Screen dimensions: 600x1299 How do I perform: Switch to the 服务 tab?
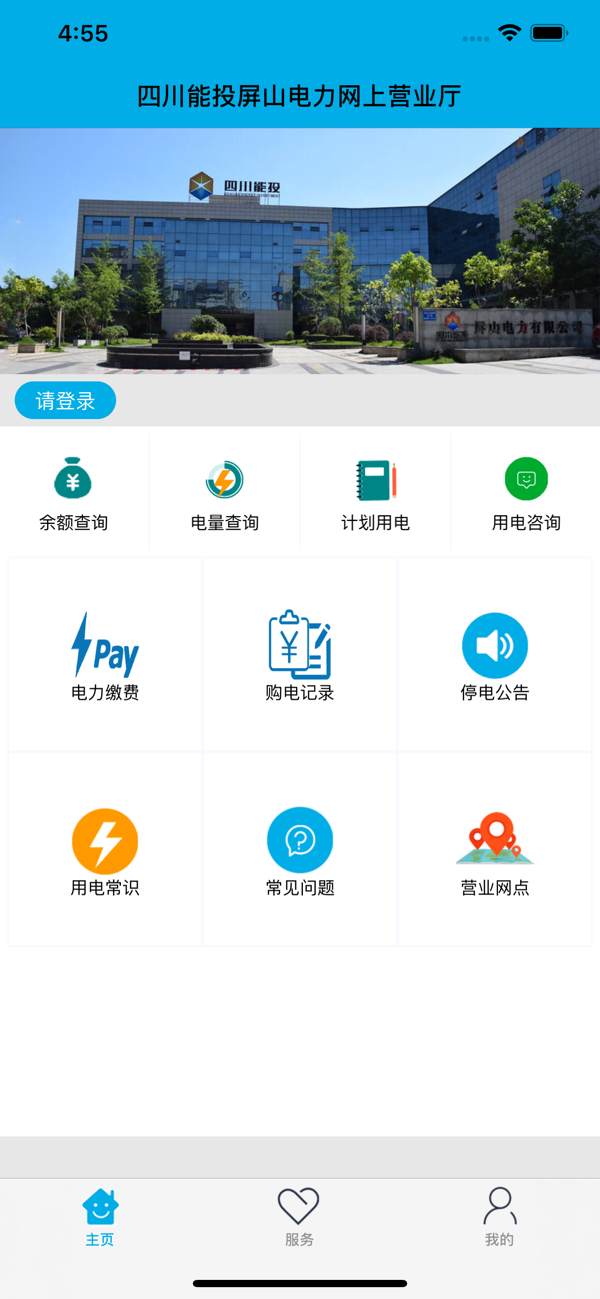click(299, 1217)
